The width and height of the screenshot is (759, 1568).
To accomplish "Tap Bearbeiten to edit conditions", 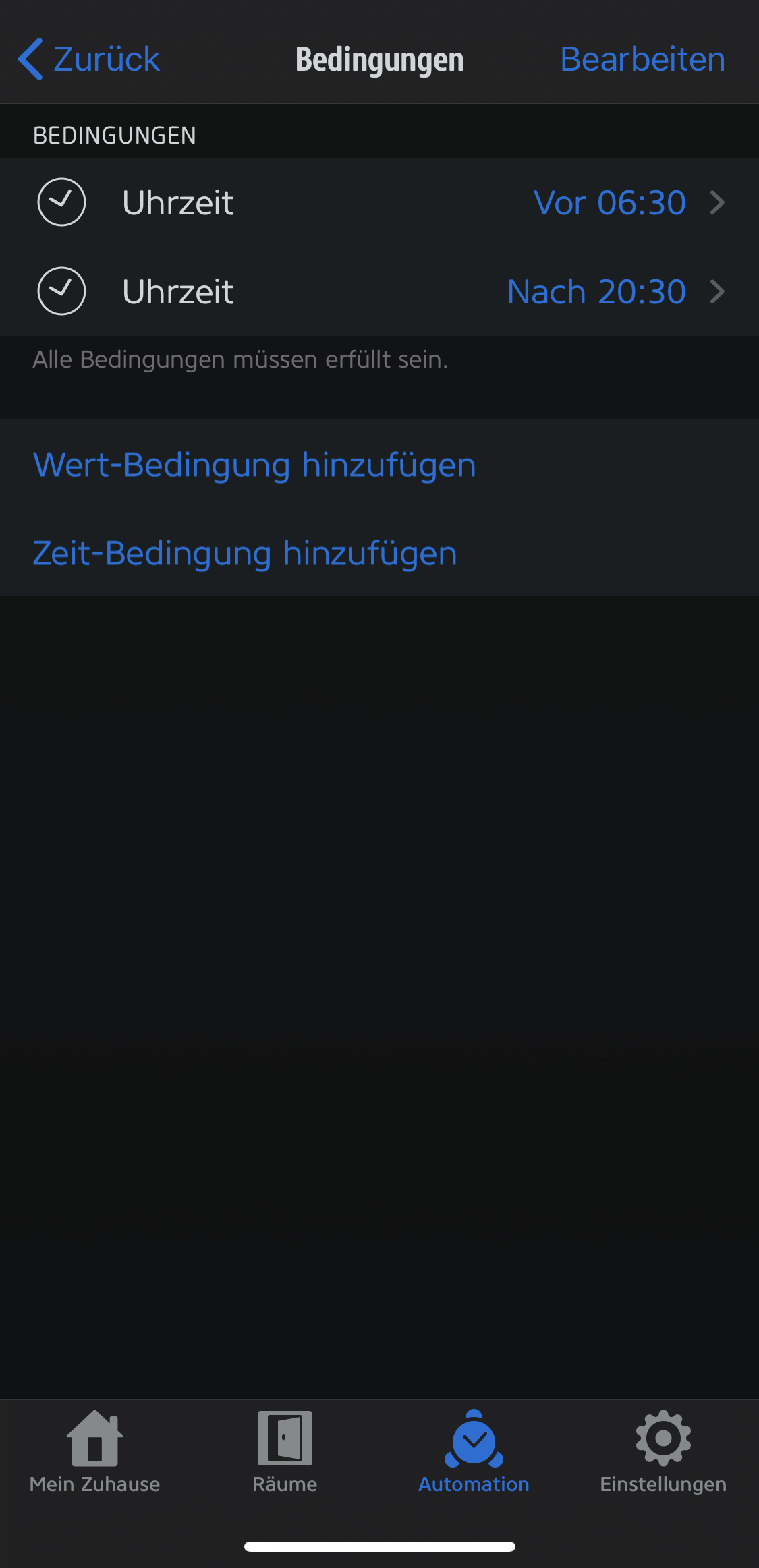I will [642, 59].
